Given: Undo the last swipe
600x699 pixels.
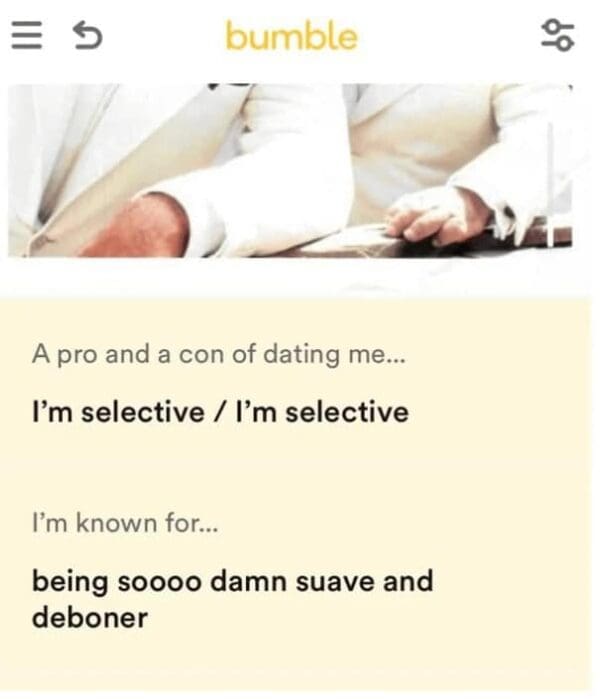Looking at the screenshot, I should 88,37.
